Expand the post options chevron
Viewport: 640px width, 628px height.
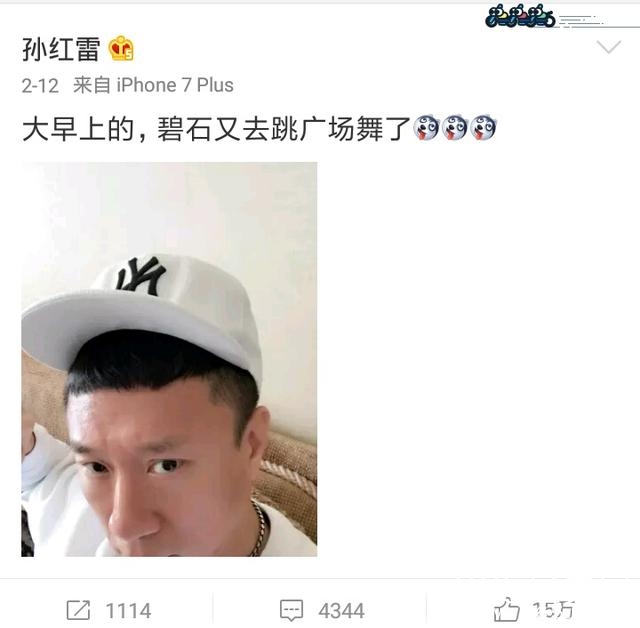click(608, 48)
